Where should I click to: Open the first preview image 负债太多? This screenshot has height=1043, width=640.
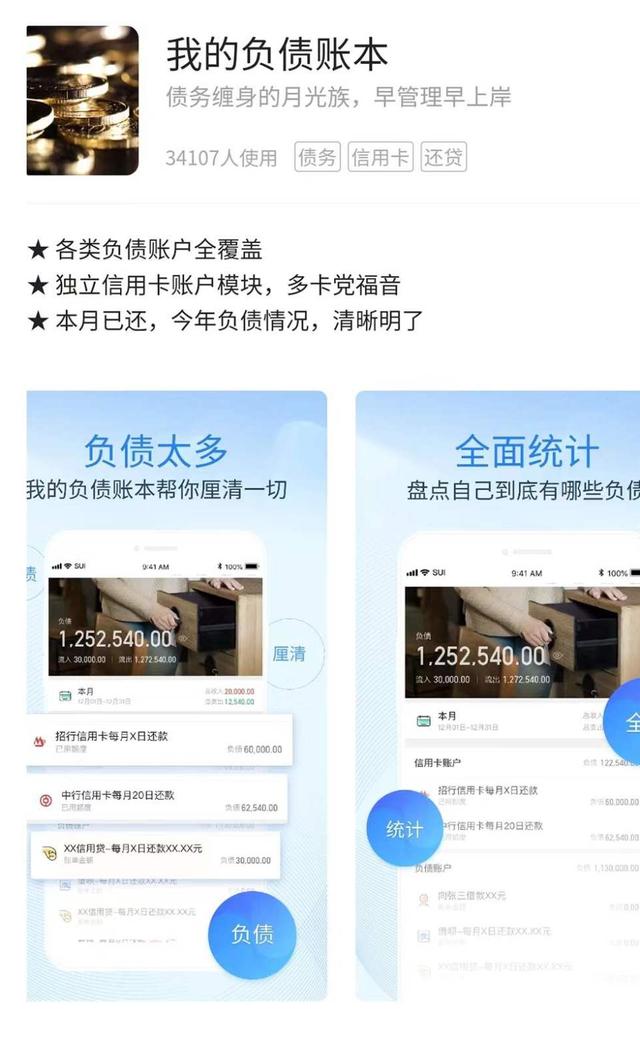(176, 695)
